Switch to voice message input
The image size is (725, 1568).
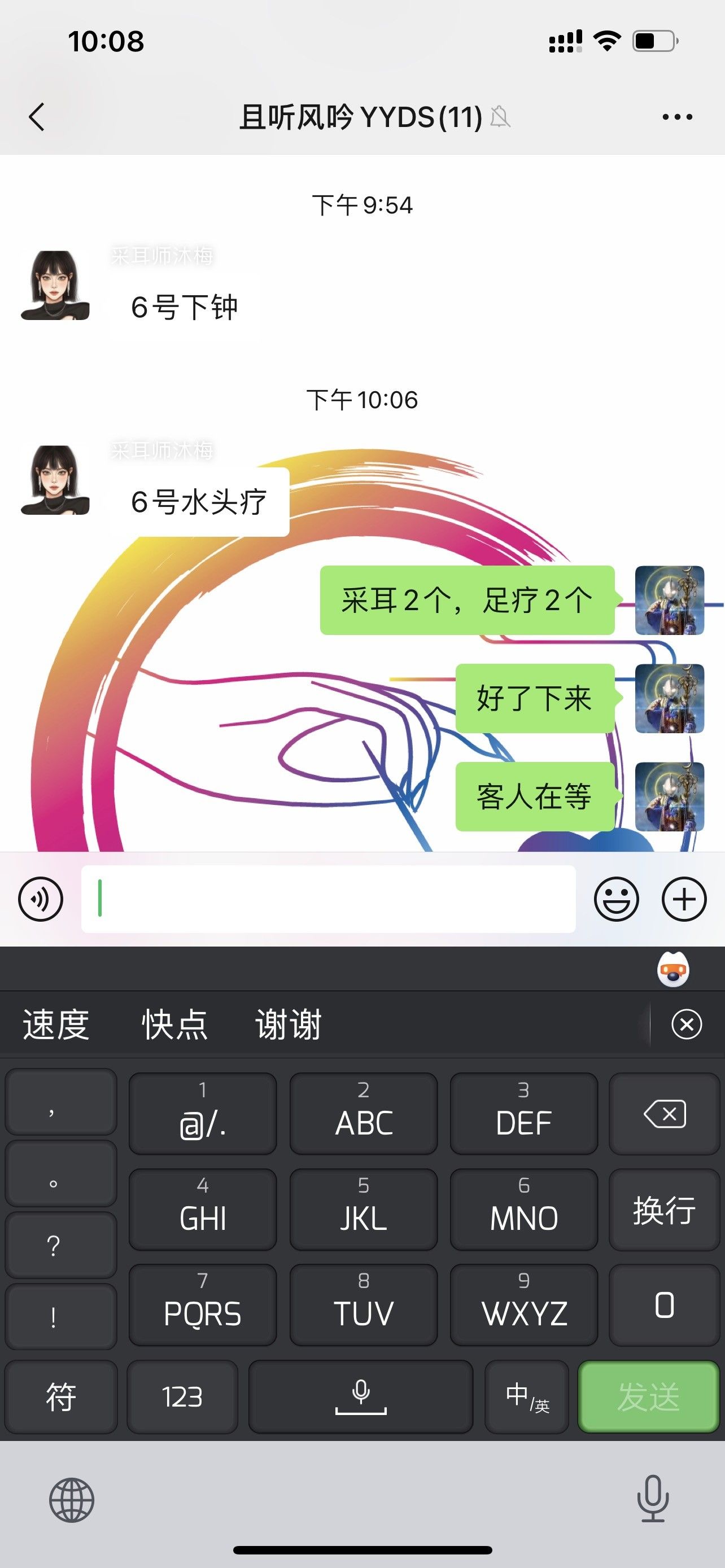pos(41,899)
